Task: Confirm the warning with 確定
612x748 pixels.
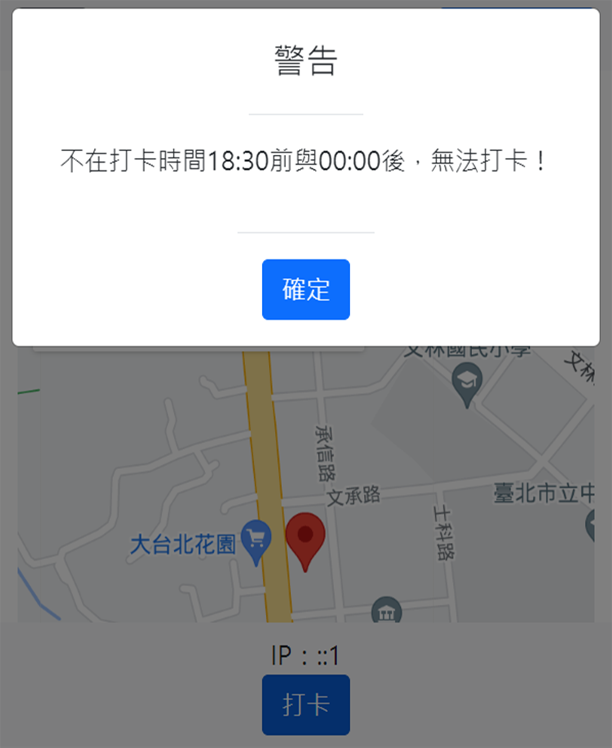Action: [x=306, y=290]
